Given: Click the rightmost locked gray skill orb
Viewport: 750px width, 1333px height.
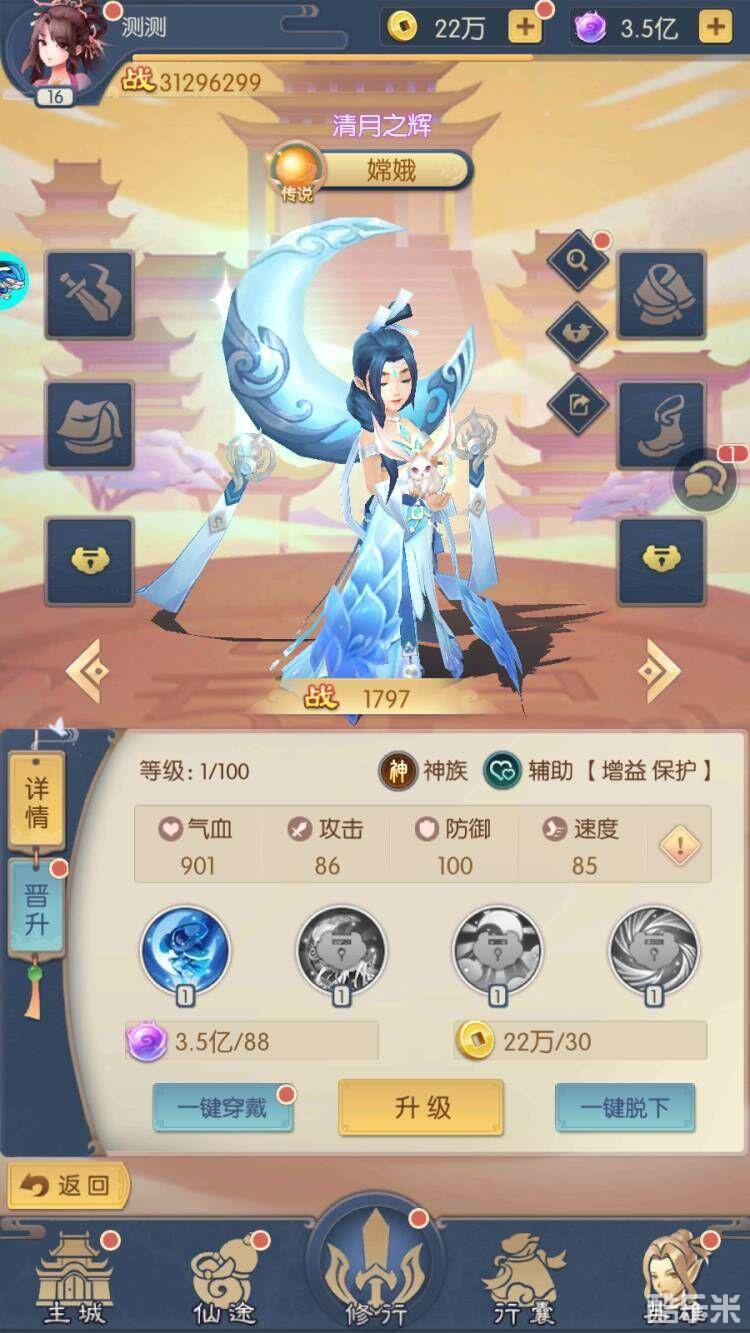Looking at the screenshot, I should pos(655,954).
